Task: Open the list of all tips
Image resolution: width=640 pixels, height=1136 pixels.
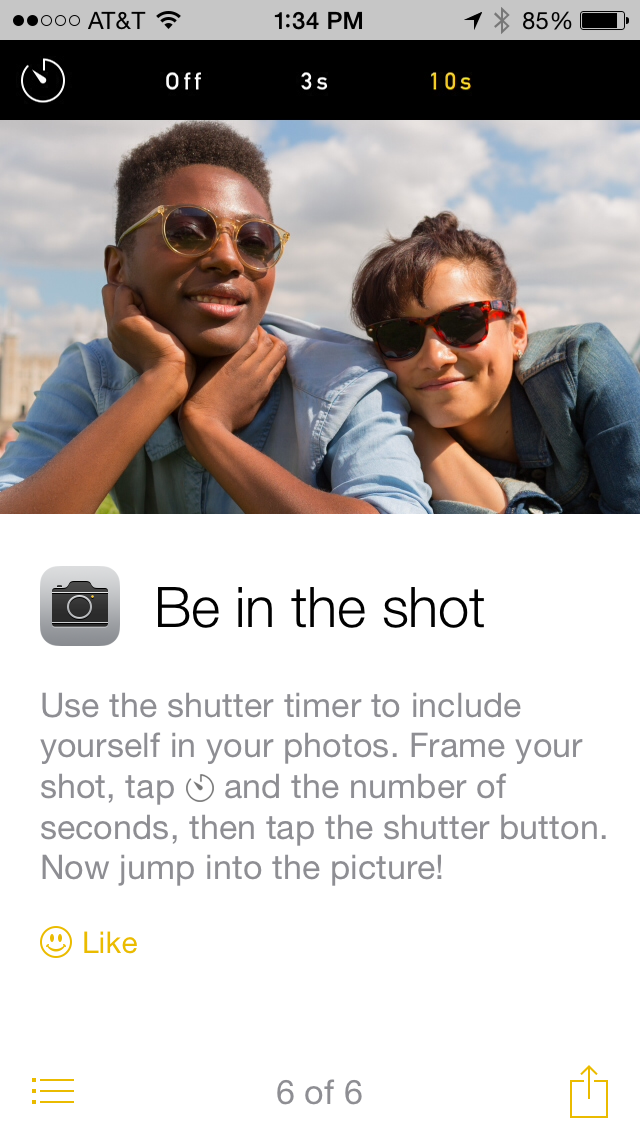Action: pos(53,1091)
